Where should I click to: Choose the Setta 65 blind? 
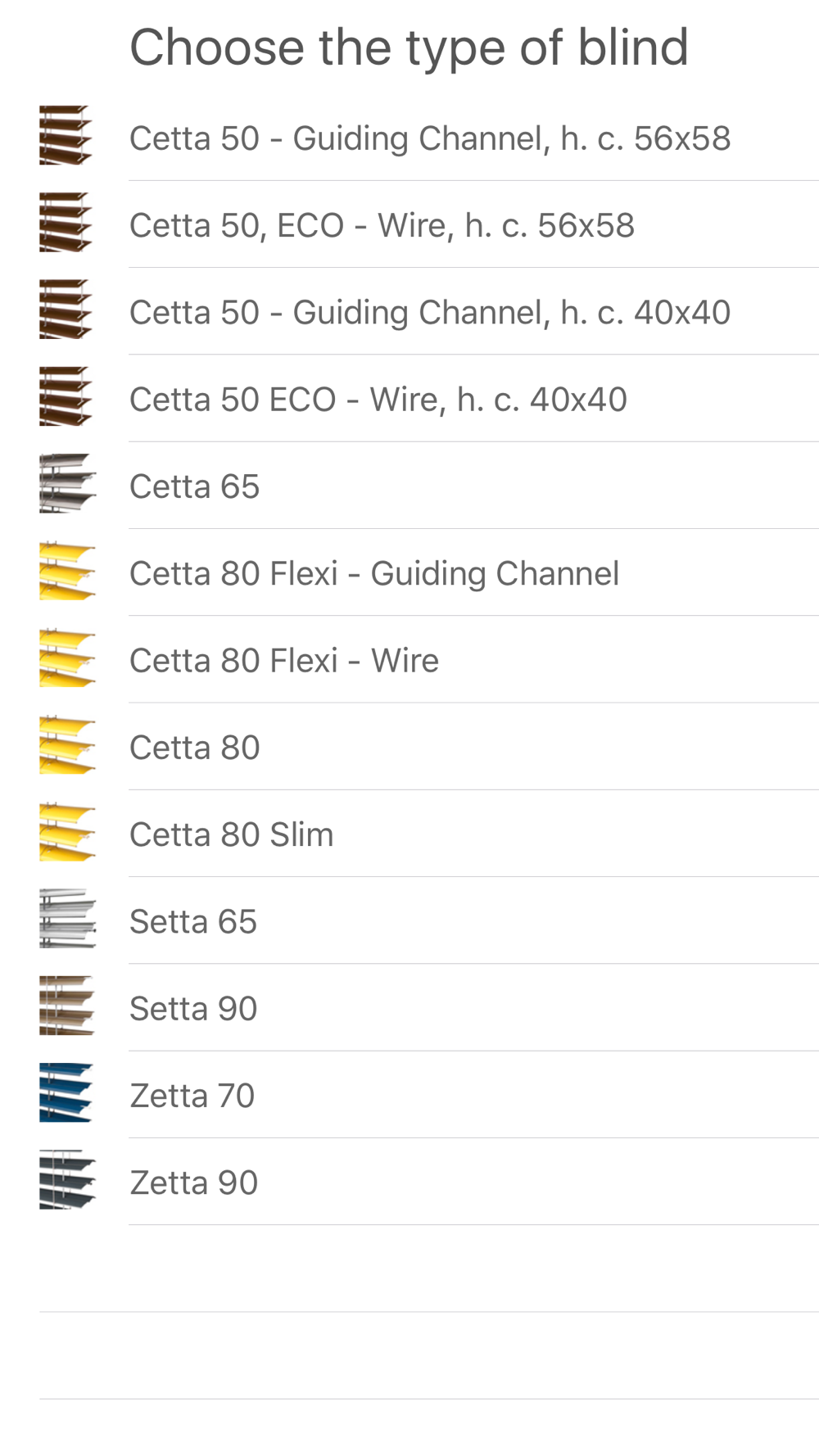(409, 920)
